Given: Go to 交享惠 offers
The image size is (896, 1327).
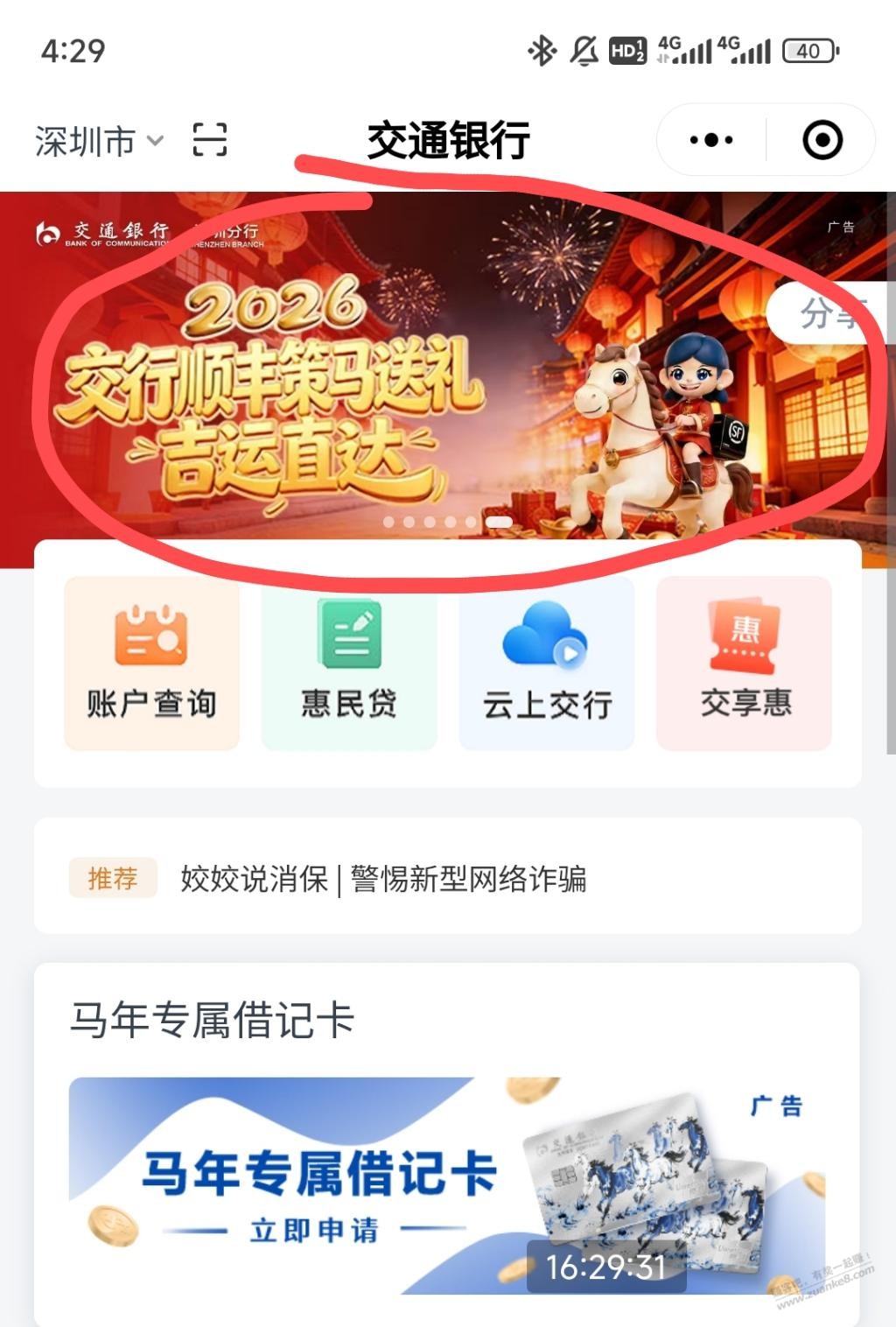Looking at the screenshot, I should coord(744,663).
